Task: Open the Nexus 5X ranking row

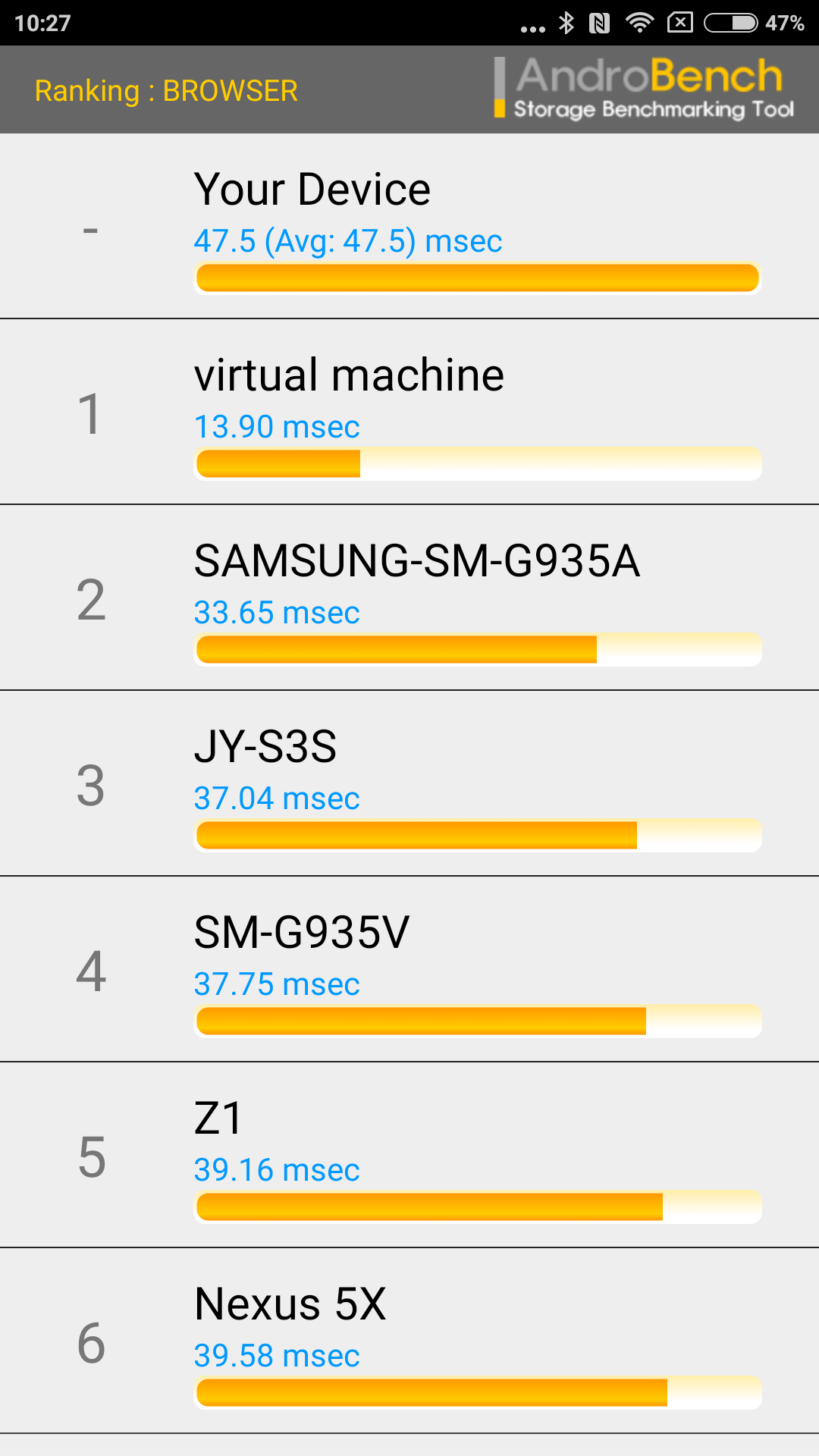Action: tap(409, 1341)
